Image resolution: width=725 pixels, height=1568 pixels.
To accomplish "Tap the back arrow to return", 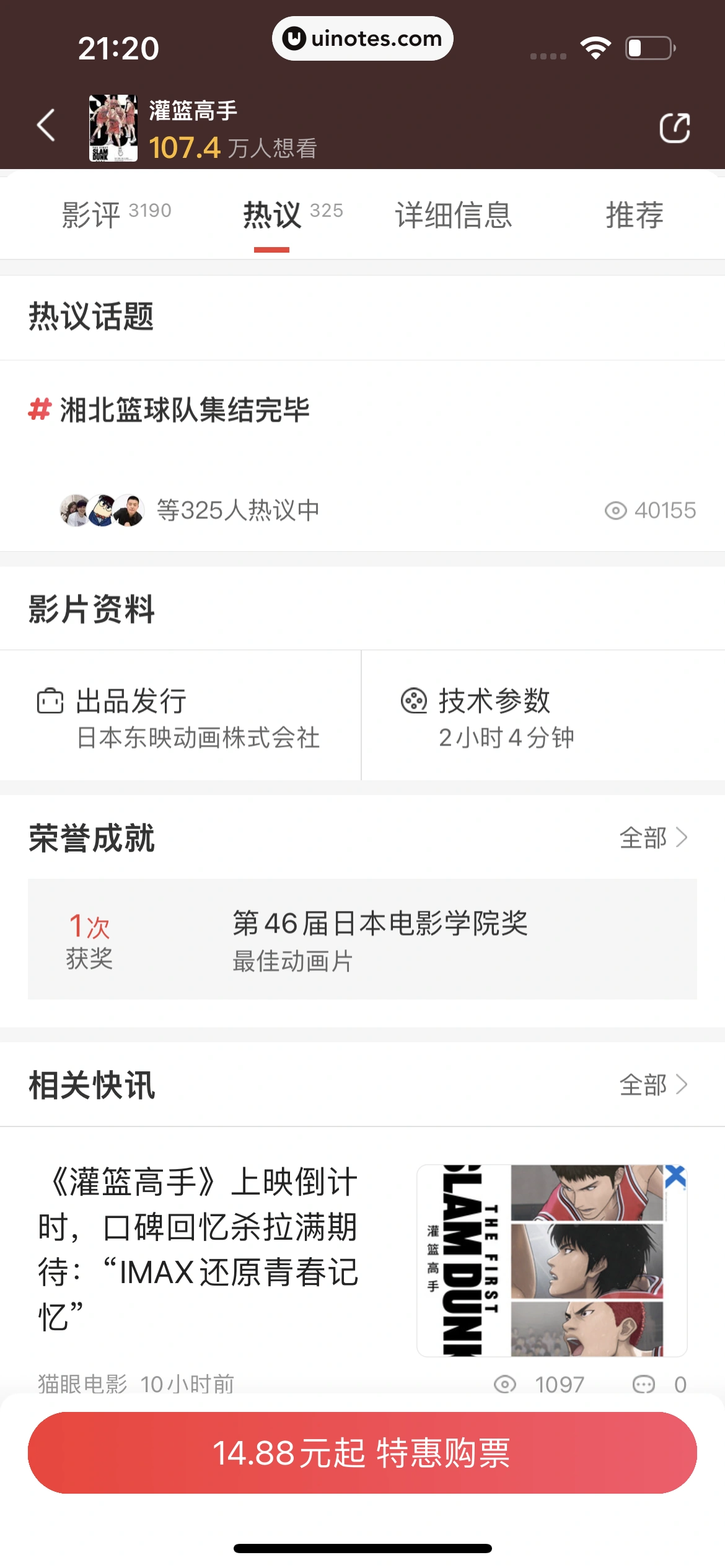I will (45, 125).
